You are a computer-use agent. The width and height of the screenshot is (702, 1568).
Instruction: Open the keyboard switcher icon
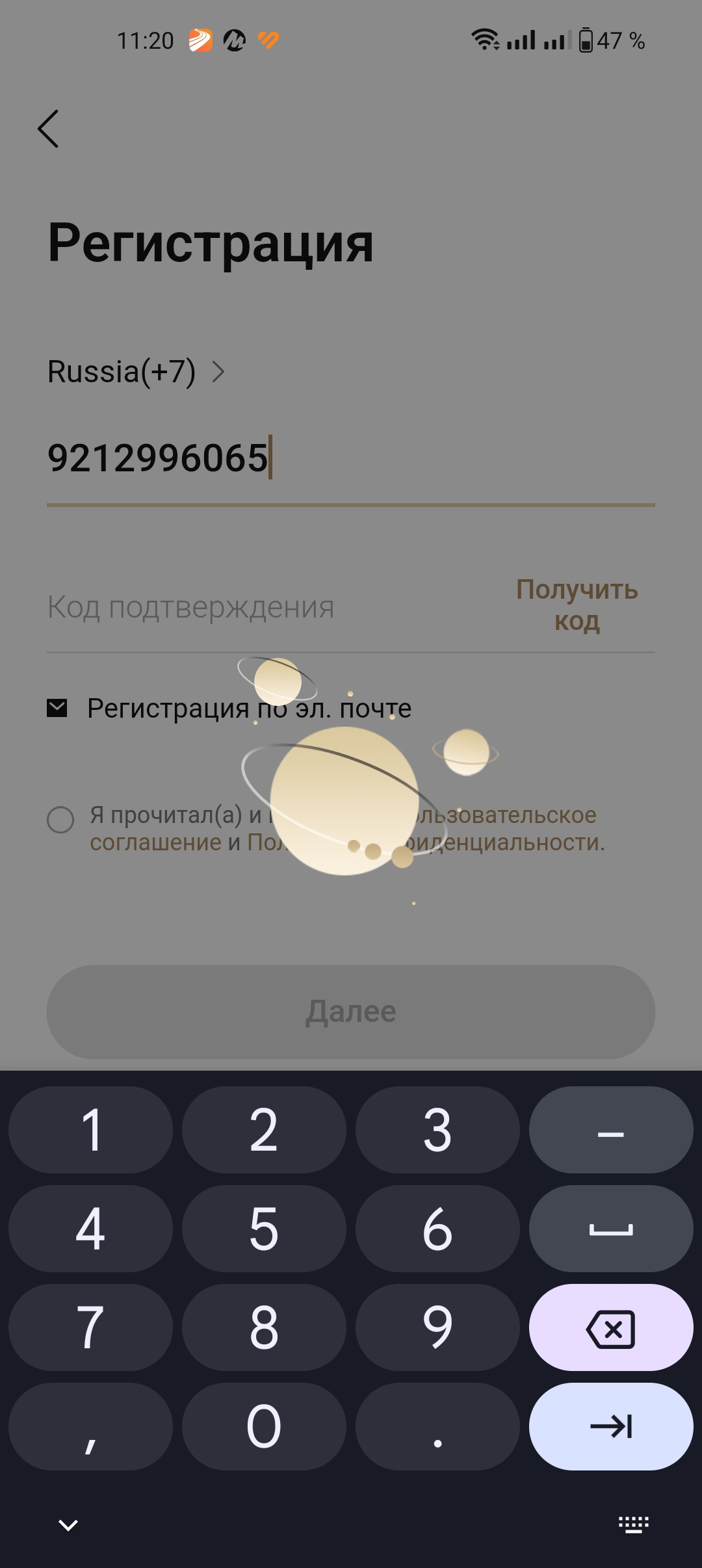(x=633, y=1524)
